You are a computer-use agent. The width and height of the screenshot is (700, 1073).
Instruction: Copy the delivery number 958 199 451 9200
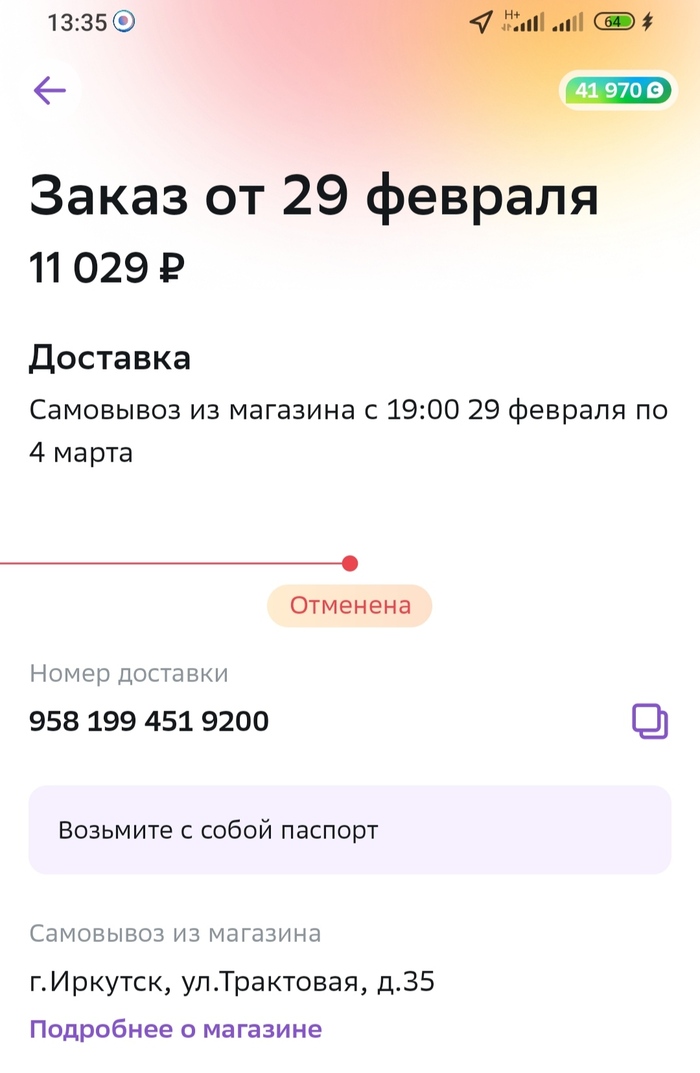click(x=649, y=721)
